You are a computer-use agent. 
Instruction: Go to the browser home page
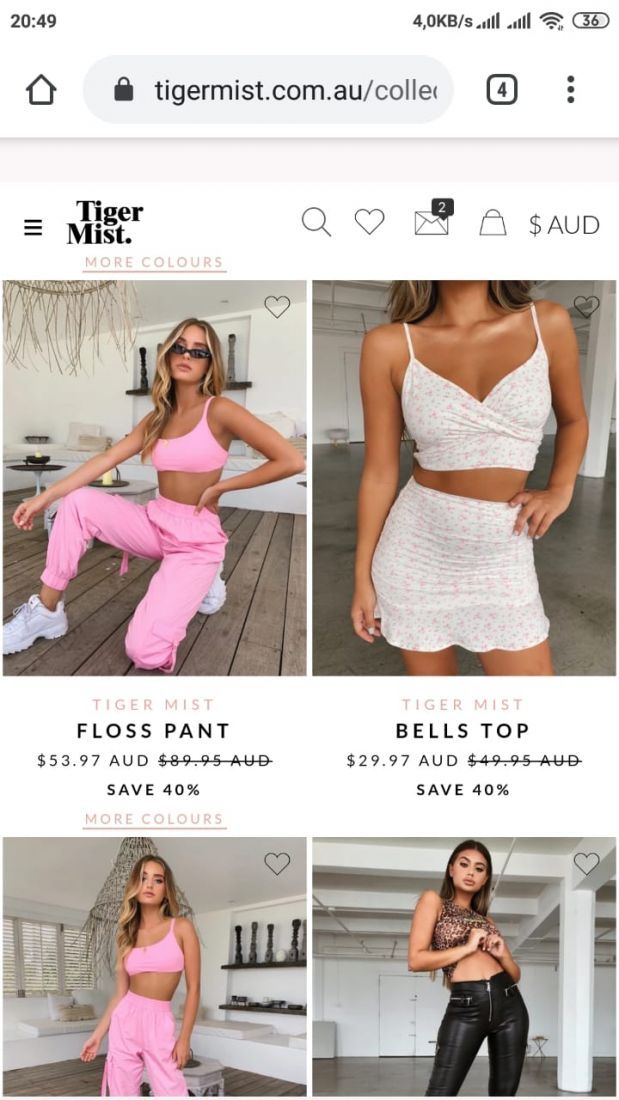tap(41, 90)
